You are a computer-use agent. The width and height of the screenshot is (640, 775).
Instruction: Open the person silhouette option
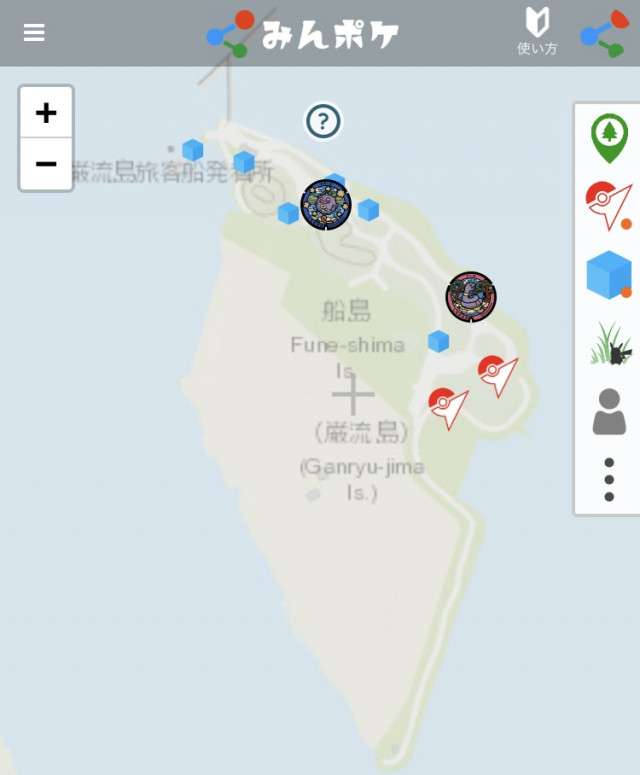[608, 411]
